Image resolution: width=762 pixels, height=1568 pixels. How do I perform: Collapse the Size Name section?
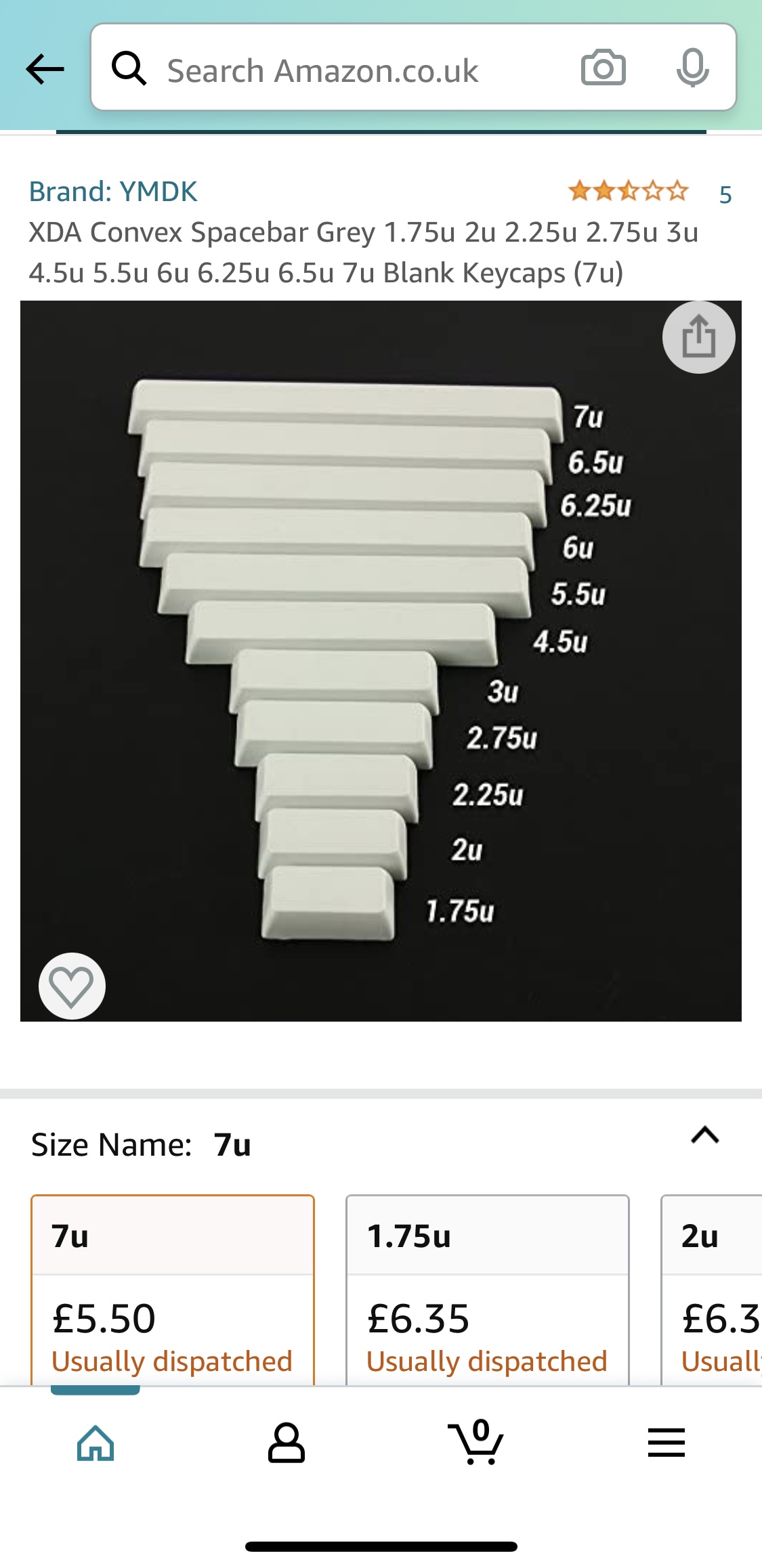704,1135
